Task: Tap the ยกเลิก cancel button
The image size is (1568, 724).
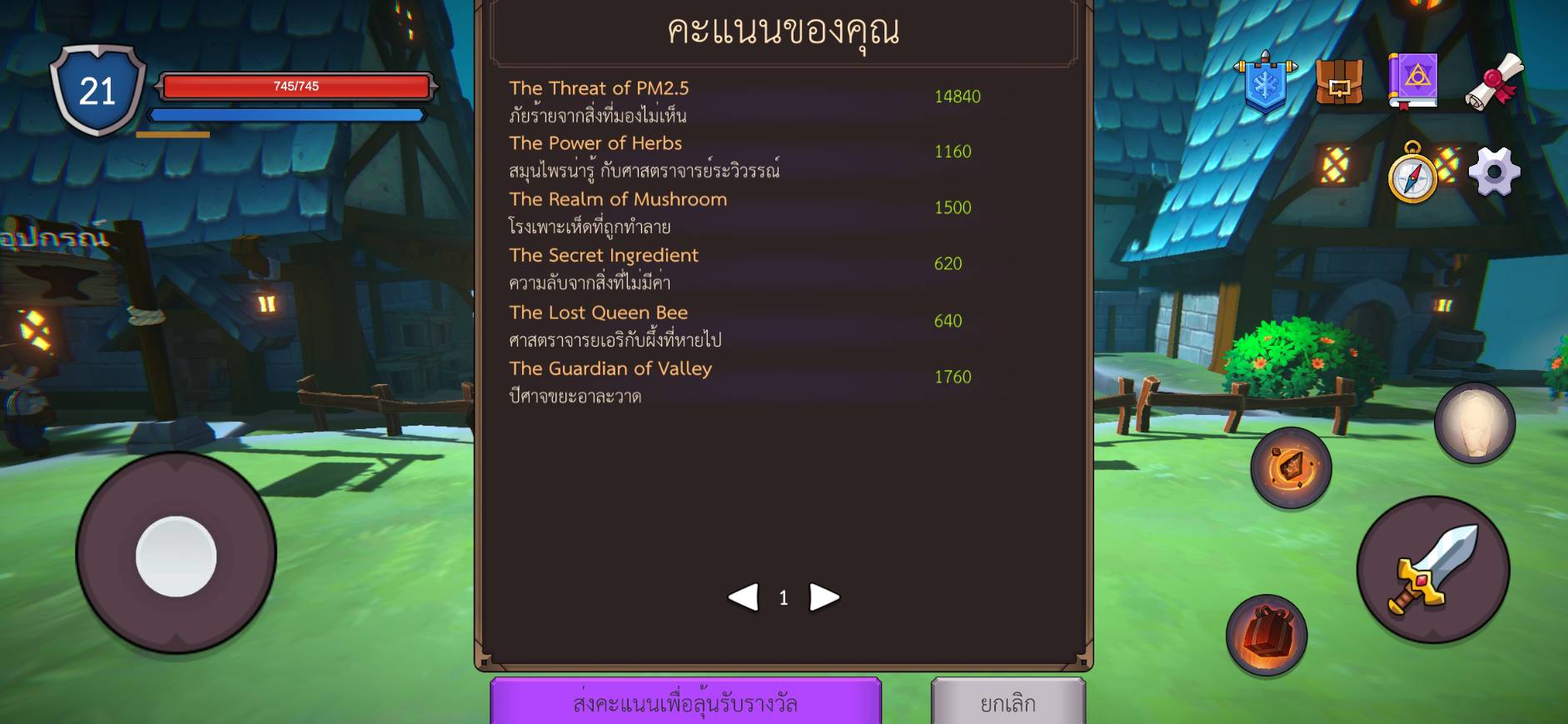Action: coord(1008,702)
